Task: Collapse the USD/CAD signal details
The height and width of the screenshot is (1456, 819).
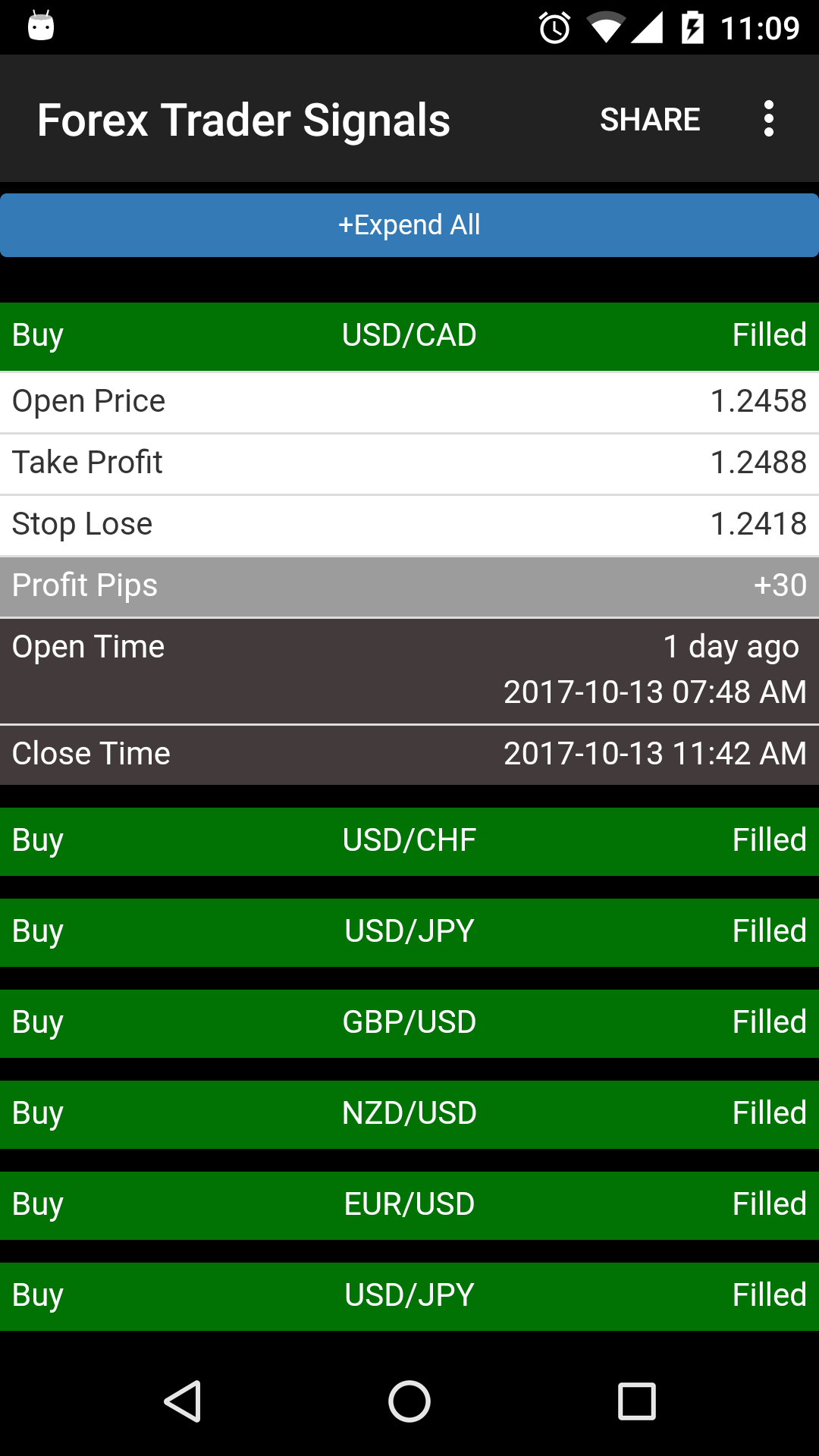Action: pos(409,334)
